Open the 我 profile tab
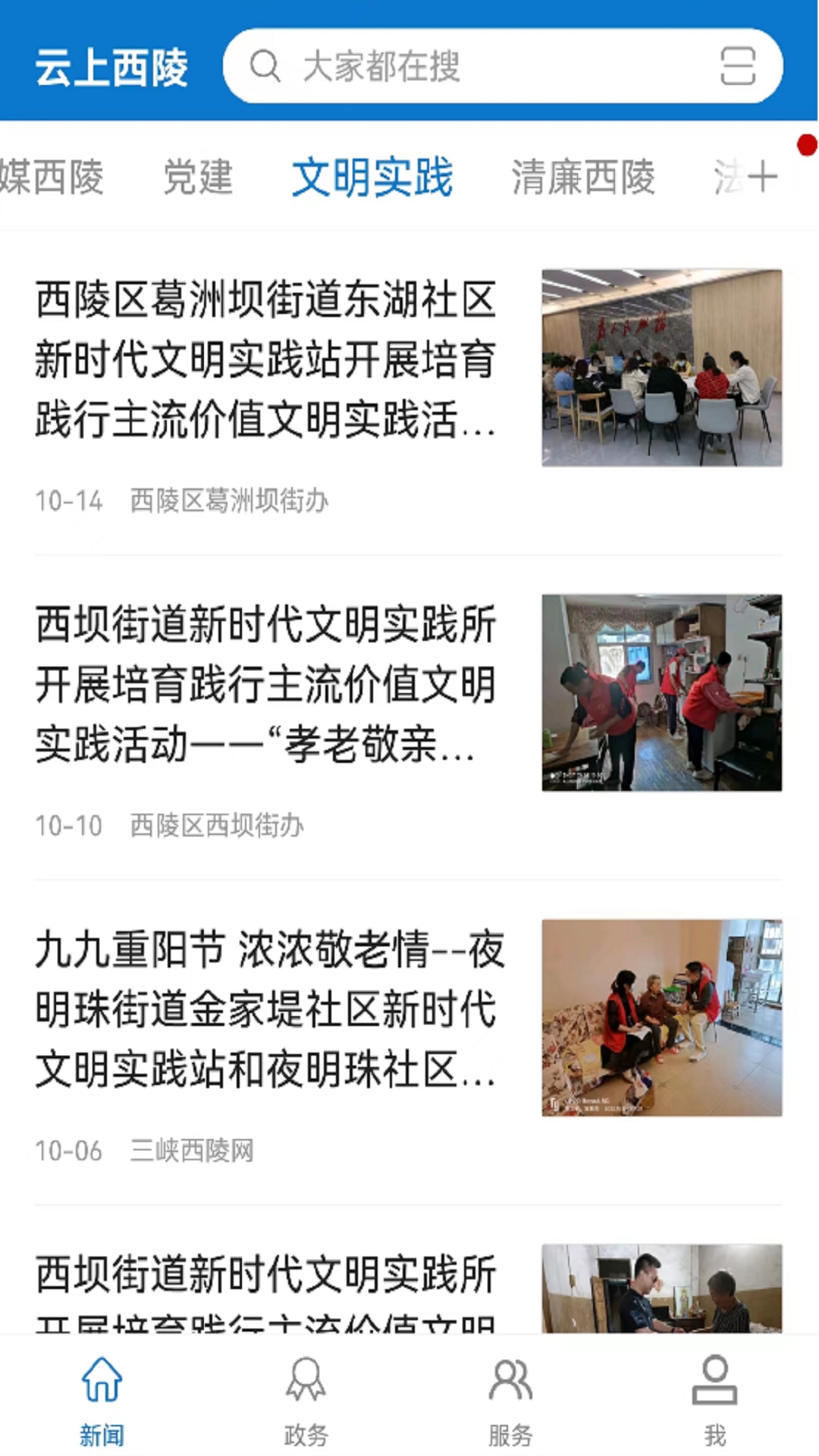 714,1400
